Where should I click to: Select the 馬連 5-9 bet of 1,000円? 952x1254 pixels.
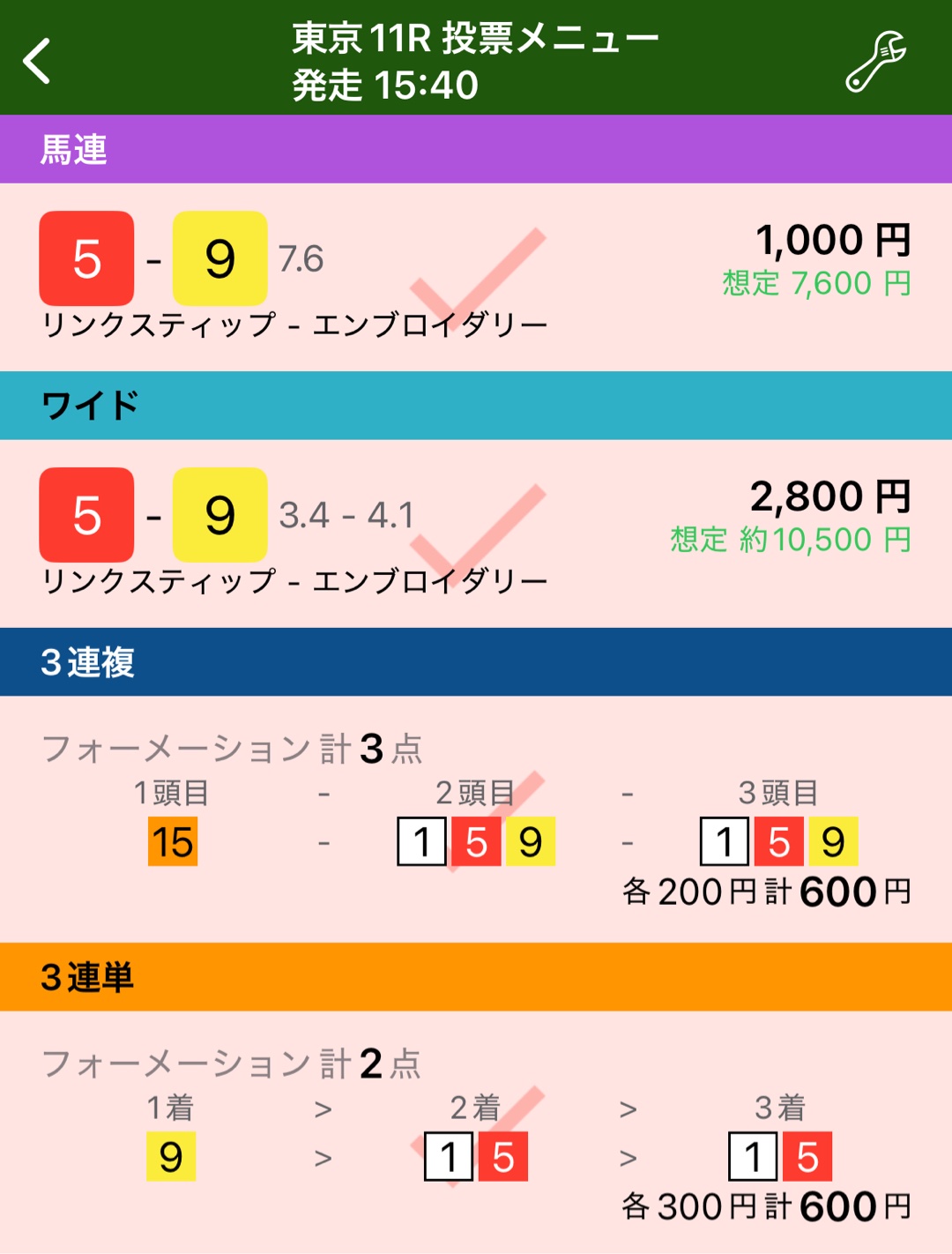(476, 277)
